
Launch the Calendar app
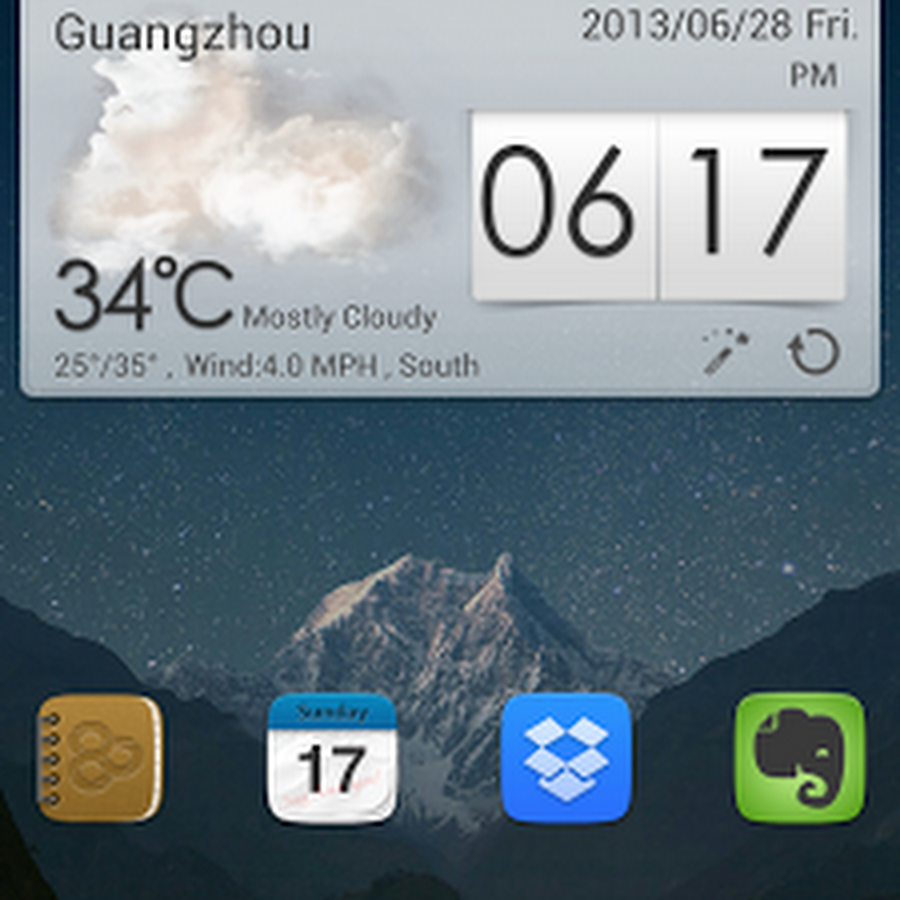point(332,757)
